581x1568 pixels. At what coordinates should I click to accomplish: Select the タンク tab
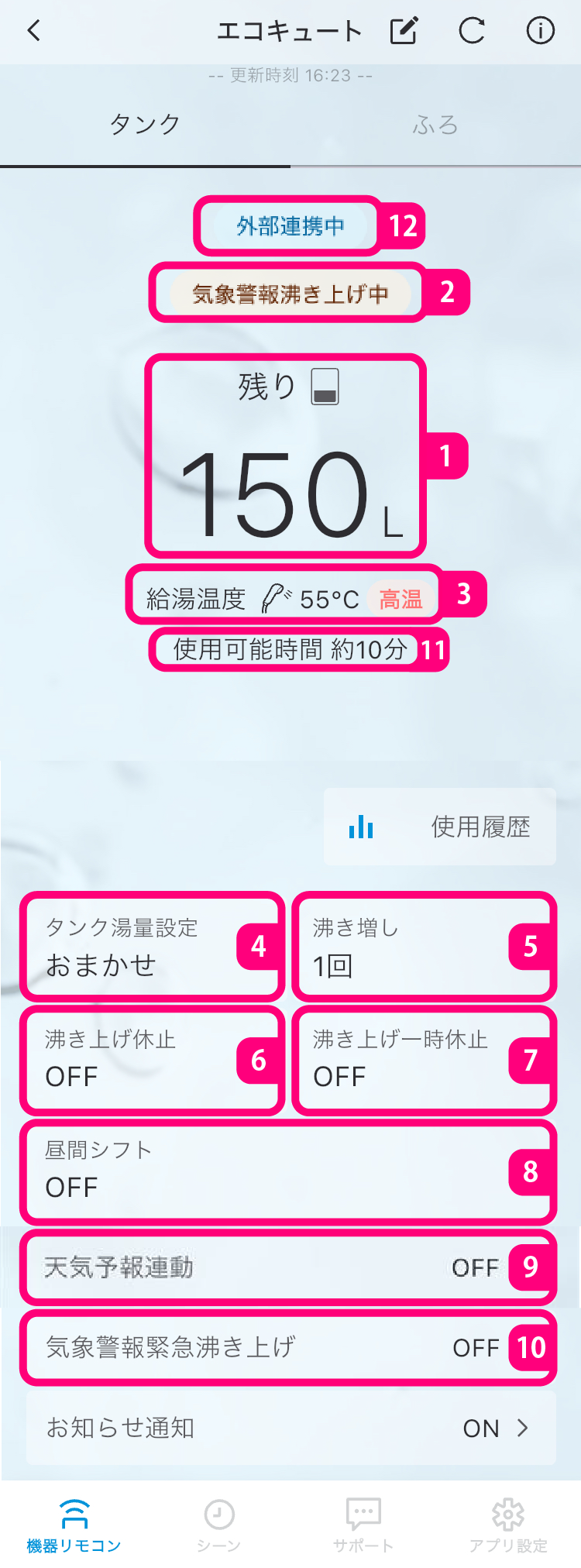(x=145, y=126)
